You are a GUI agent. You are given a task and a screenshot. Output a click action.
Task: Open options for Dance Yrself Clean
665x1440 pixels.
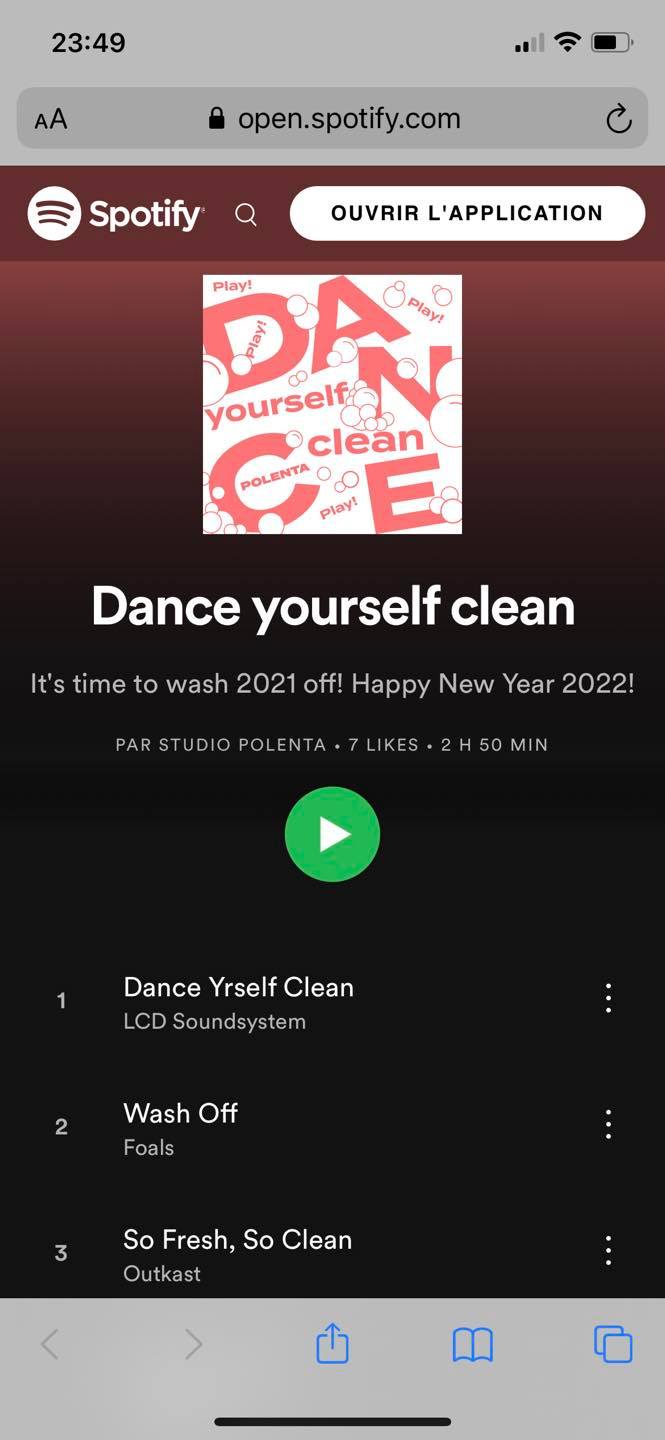pos(608,998)
